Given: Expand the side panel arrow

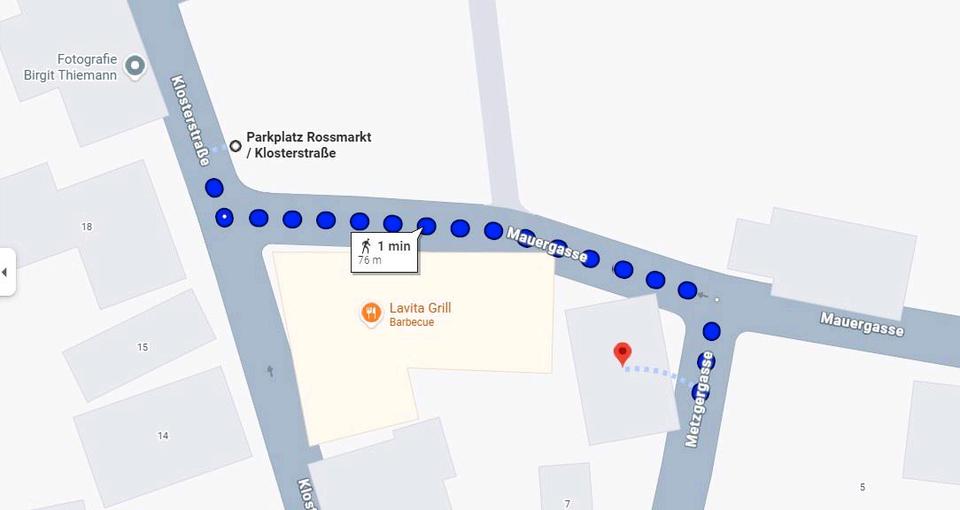Looking at the screenshot, I should pyautogui.click(x=5, y=272).
